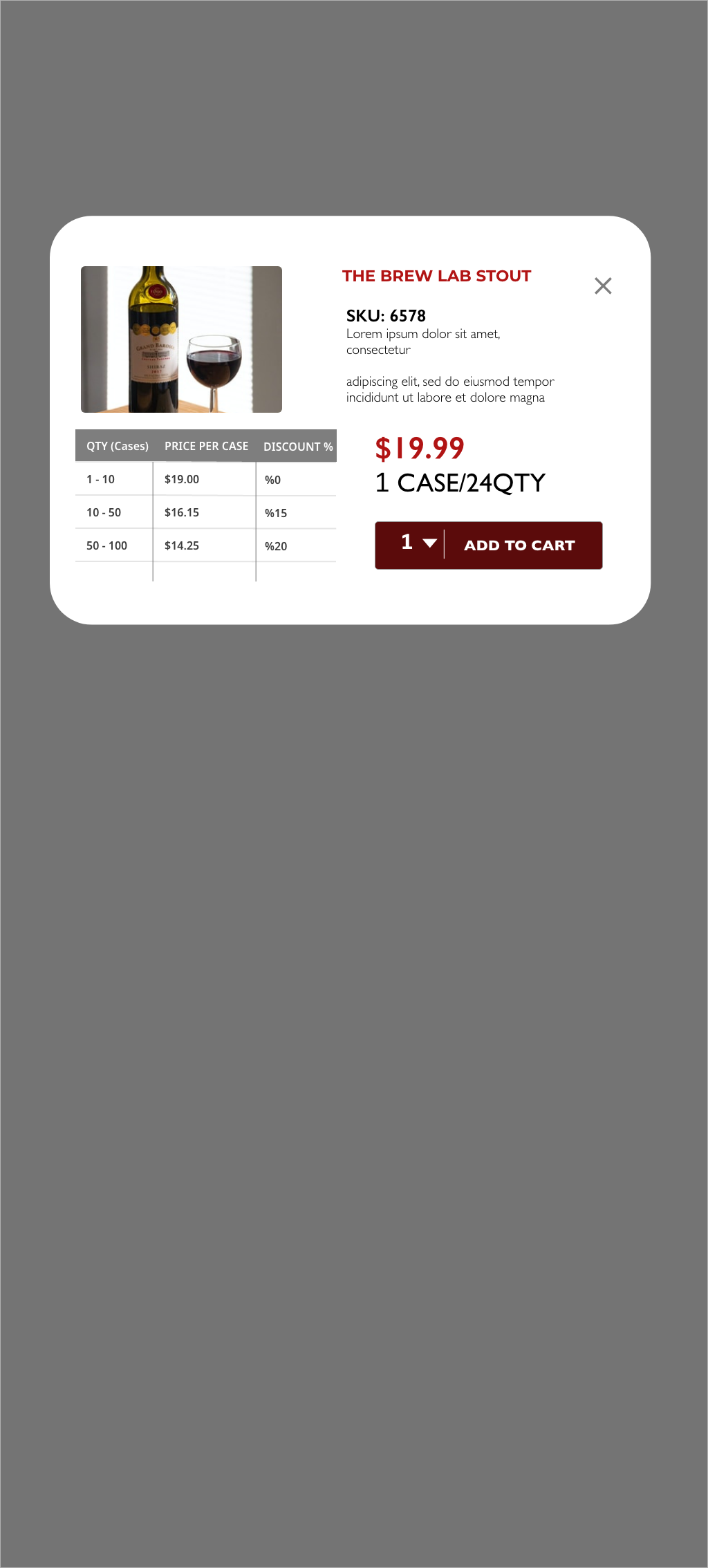
Task: Add the Brew Lab Stout to cart
Action: [x=519, y=545]
